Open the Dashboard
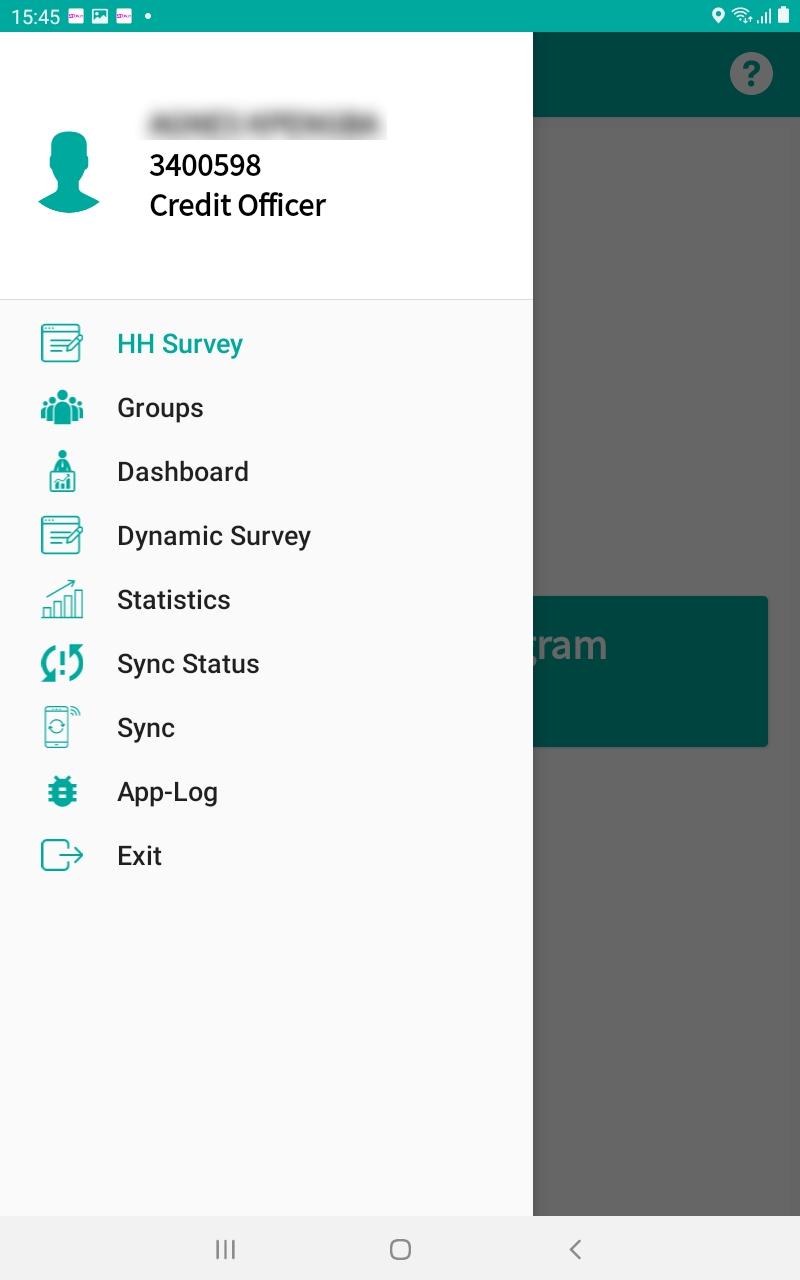 [266, 472]
